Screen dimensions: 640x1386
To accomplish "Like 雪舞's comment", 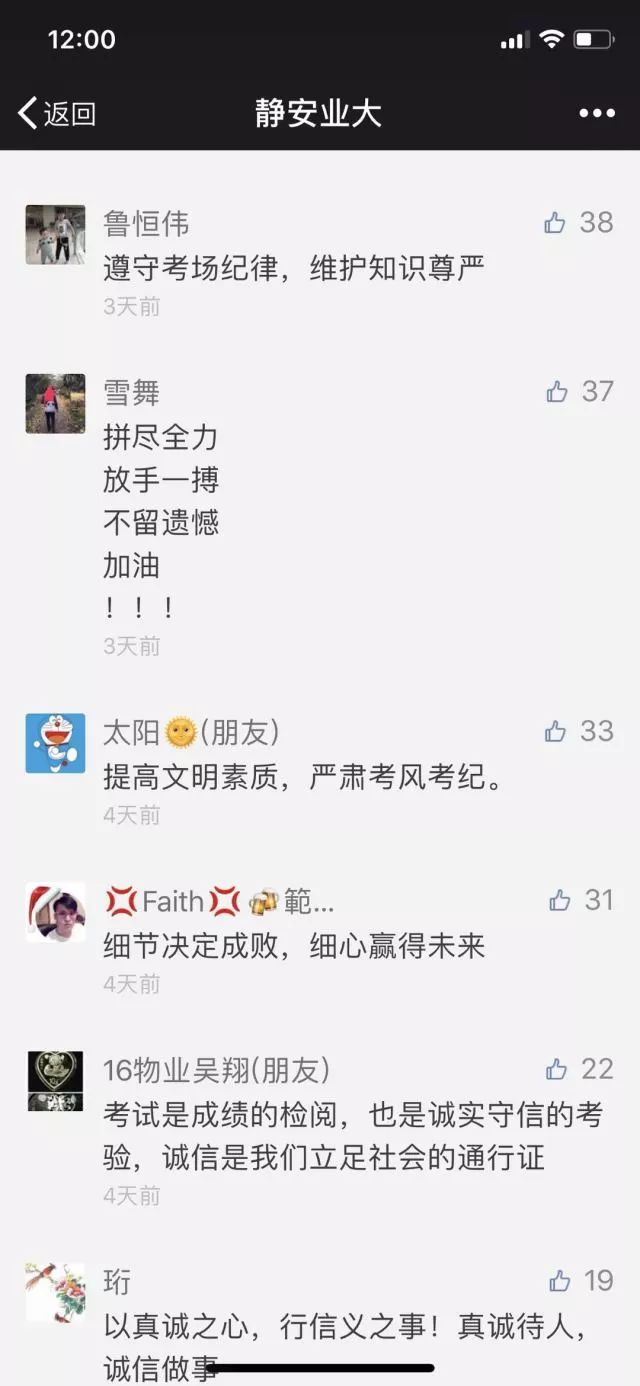I will (x=557, y=392).
